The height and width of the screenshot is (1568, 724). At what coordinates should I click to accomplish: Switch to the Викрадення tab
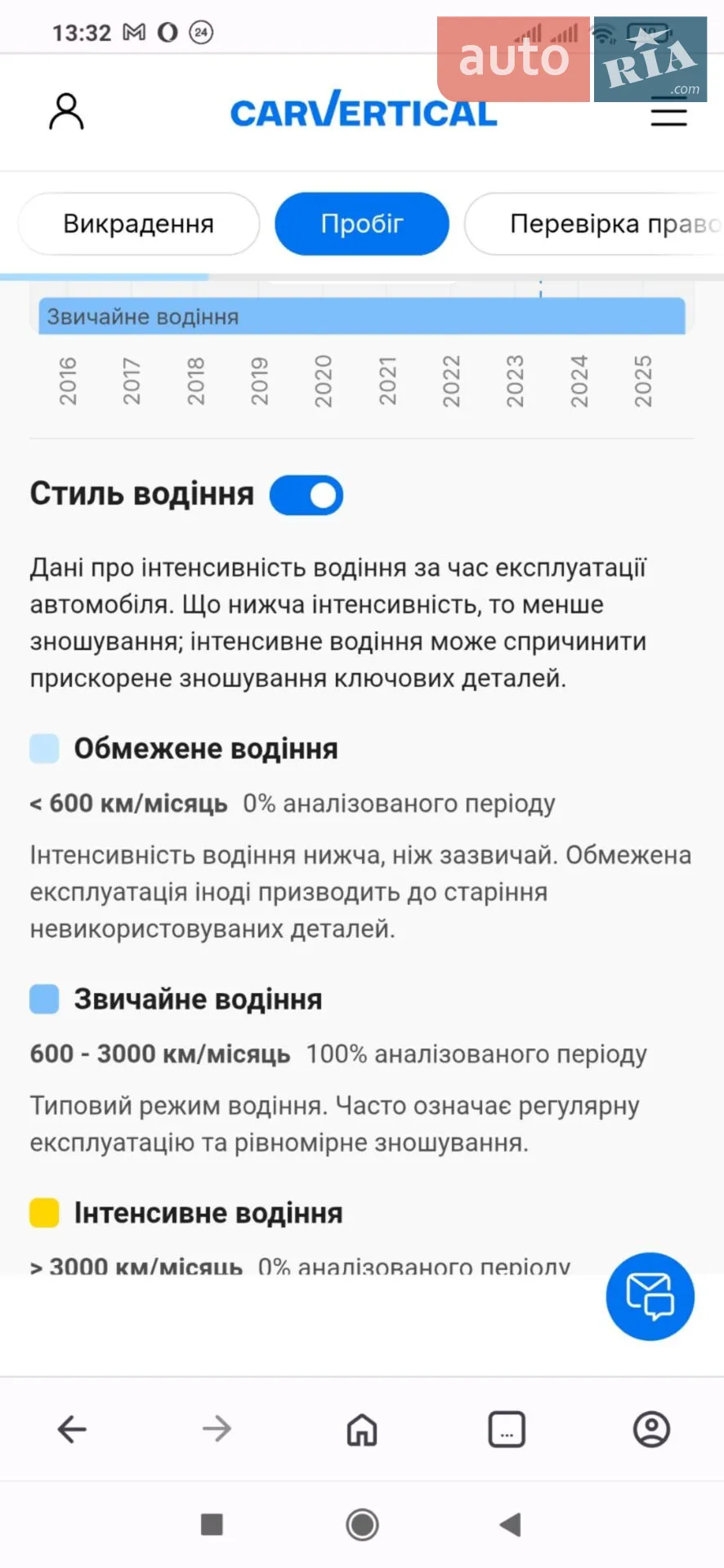139,224
